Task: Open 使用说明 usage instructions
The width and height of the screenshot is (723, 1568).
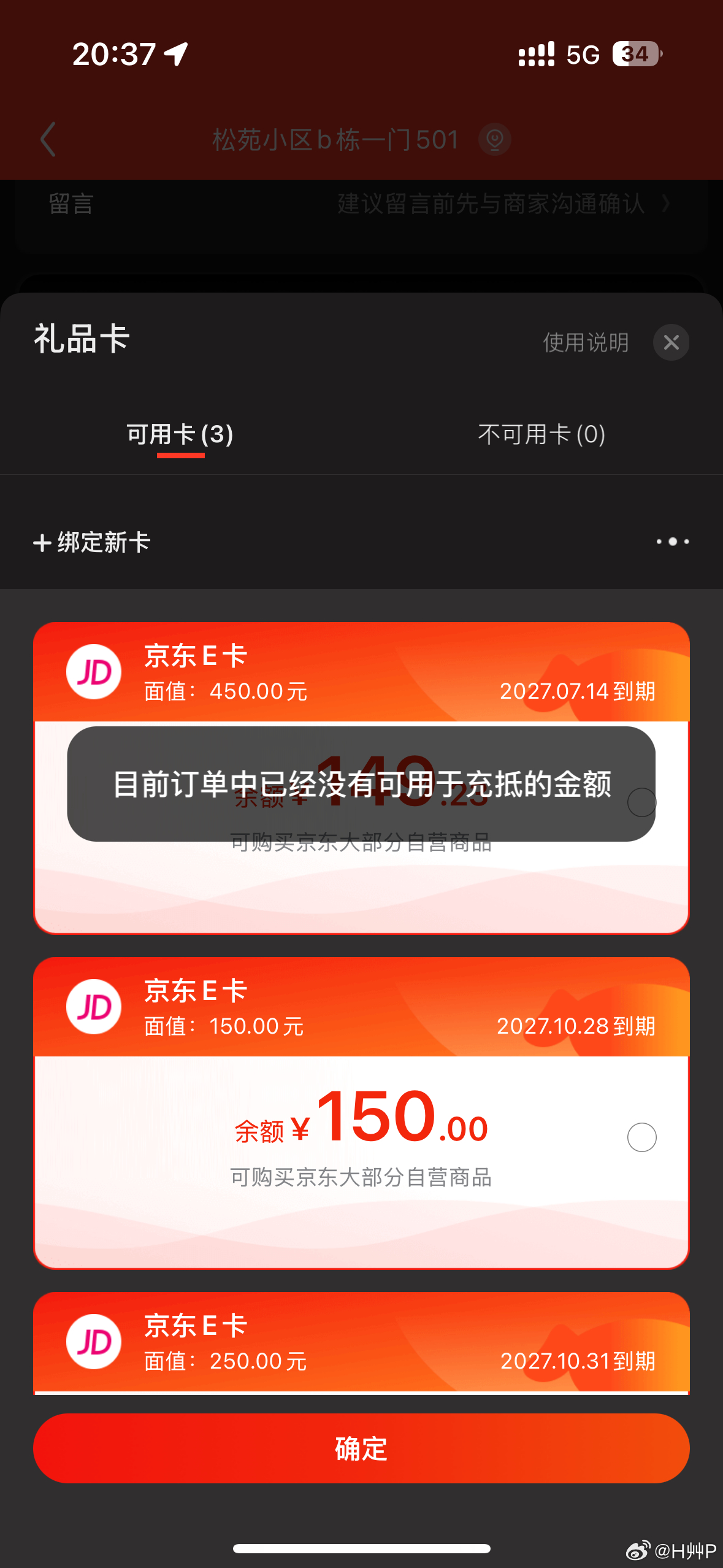Action: 586,342
